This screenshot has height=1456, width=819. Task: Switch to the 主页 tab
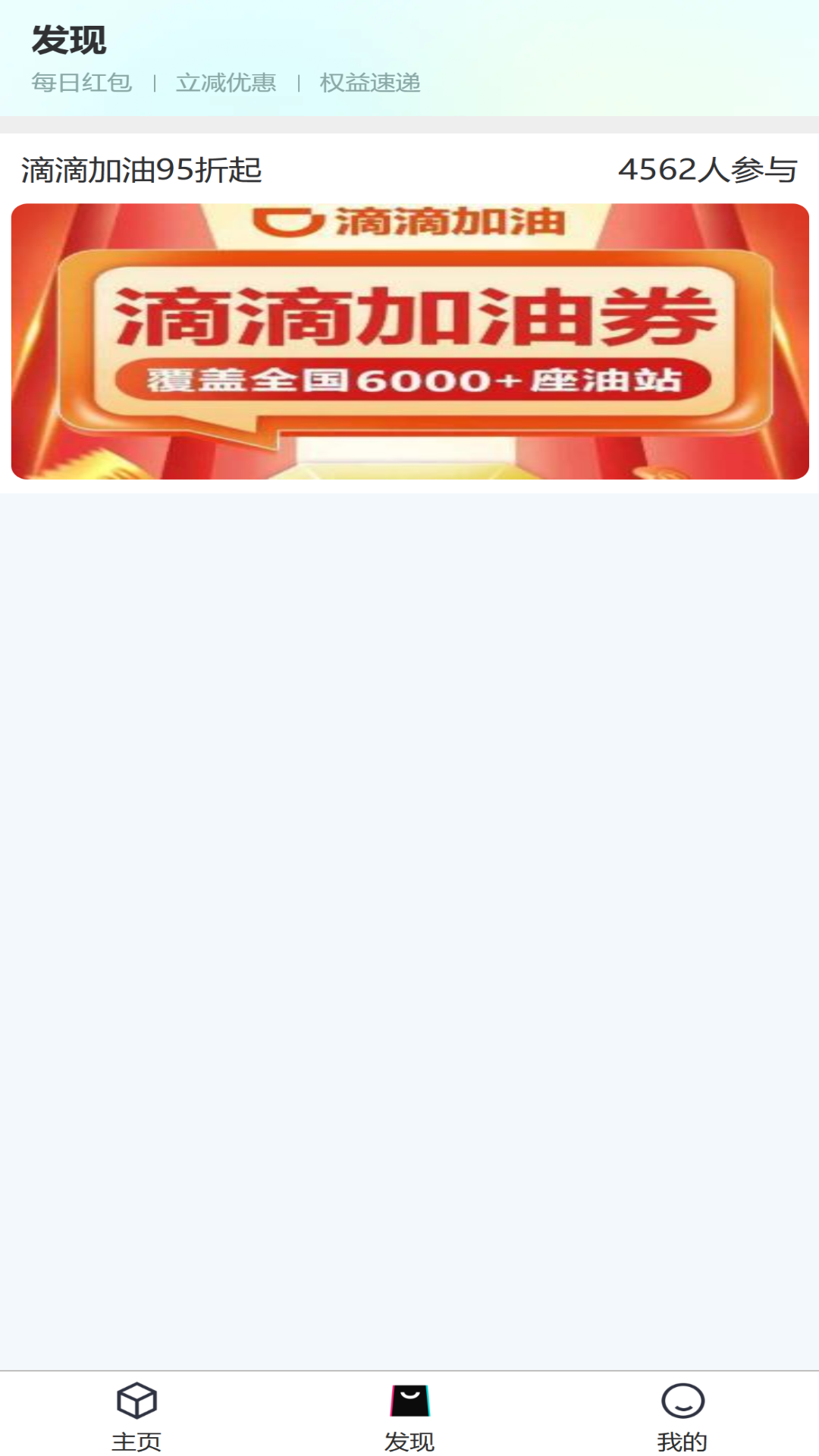(136, 1415)
